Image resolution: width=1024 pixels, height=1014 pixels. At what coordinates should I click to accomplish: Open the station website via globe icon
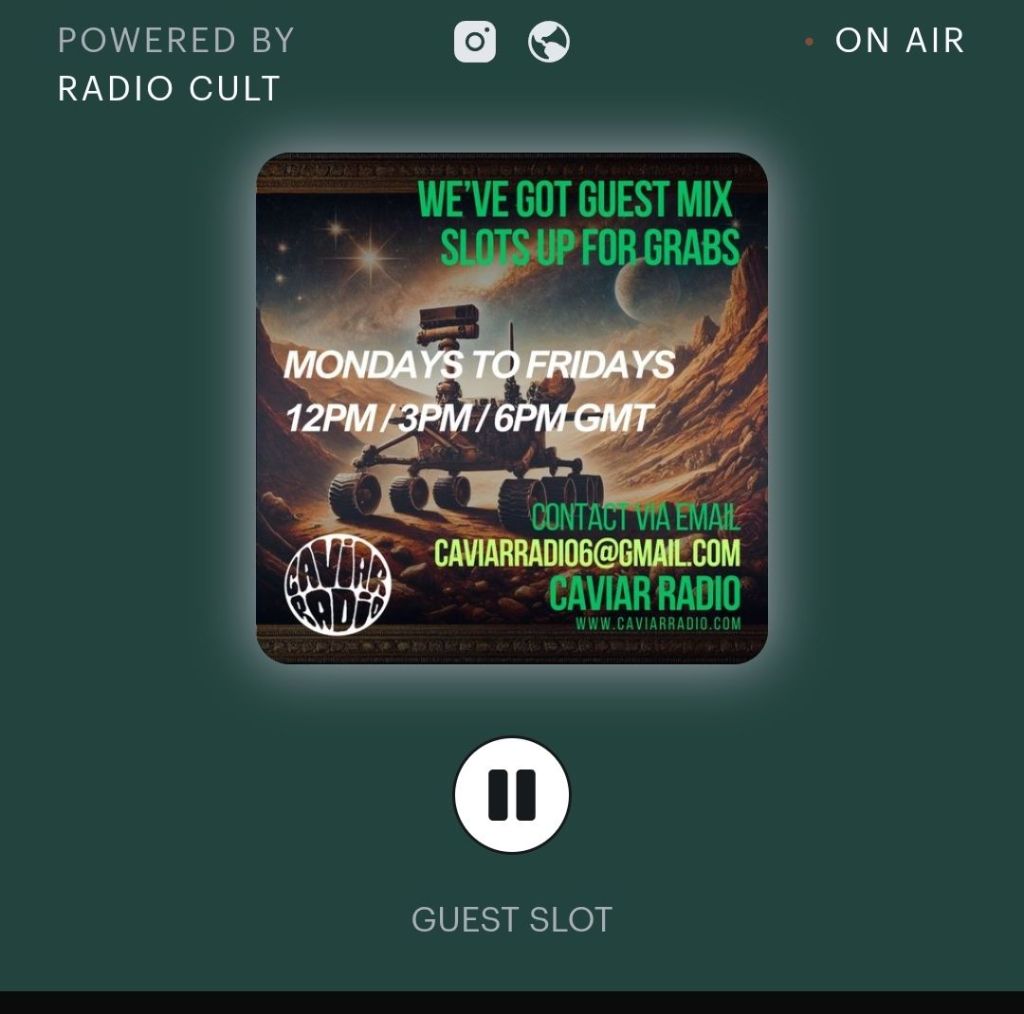click(x=549, y=42)
